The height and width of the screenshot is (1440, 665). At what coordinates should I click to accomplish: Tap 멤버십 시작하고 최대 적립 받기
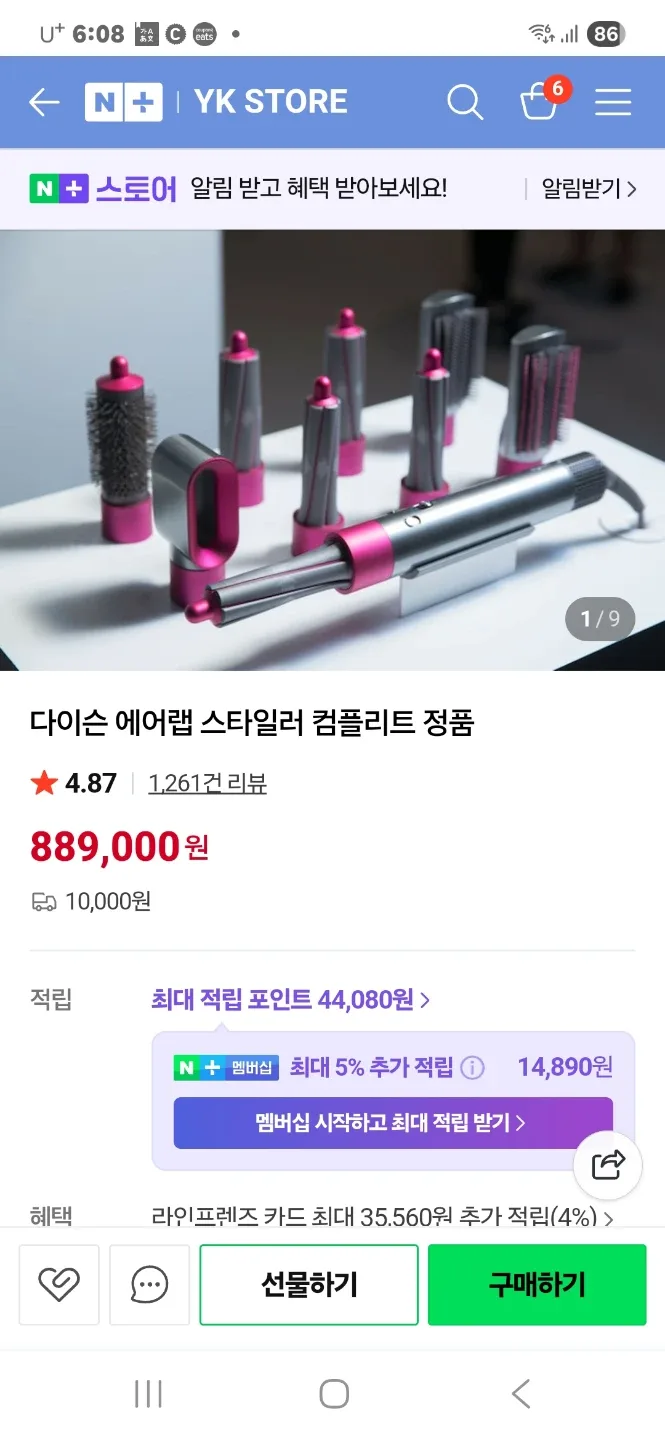(392, 1122)
